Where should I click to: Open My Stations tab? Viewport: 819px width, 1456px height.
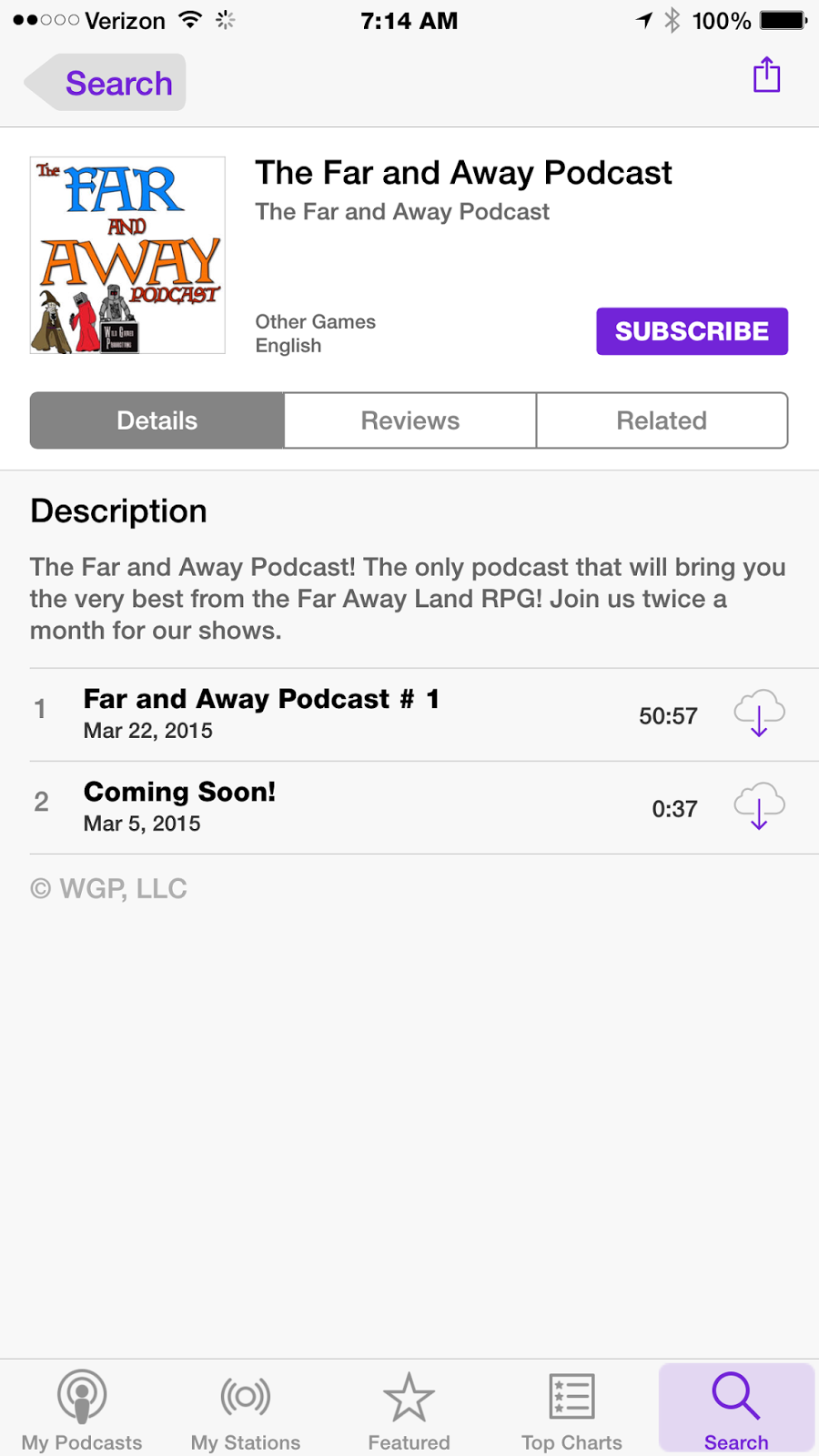coord(246,1410)
